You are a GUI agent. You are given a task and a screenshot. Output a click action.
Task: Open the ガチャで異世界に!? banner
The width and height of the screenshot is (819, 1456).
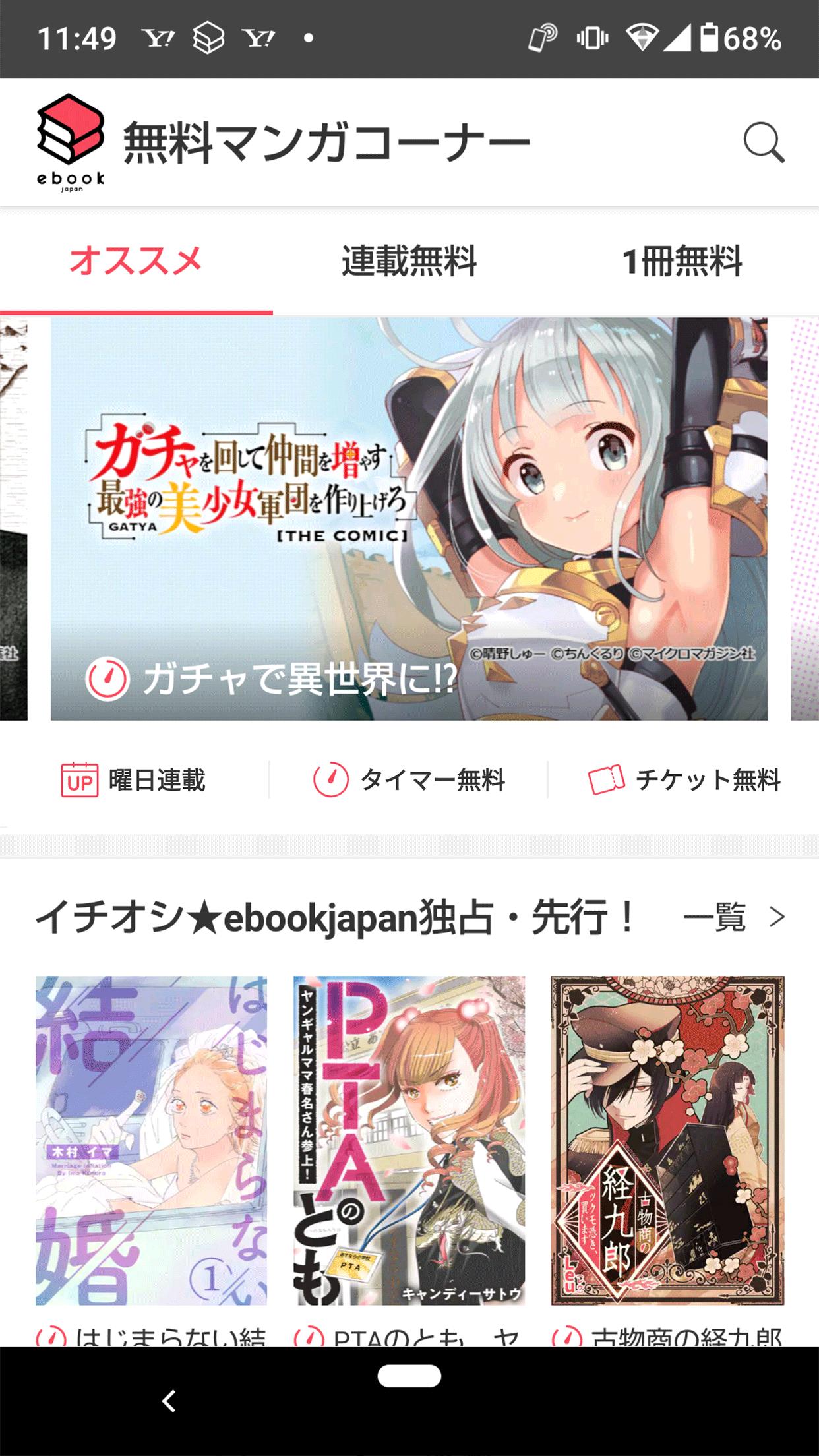click(x=409, y=519)
